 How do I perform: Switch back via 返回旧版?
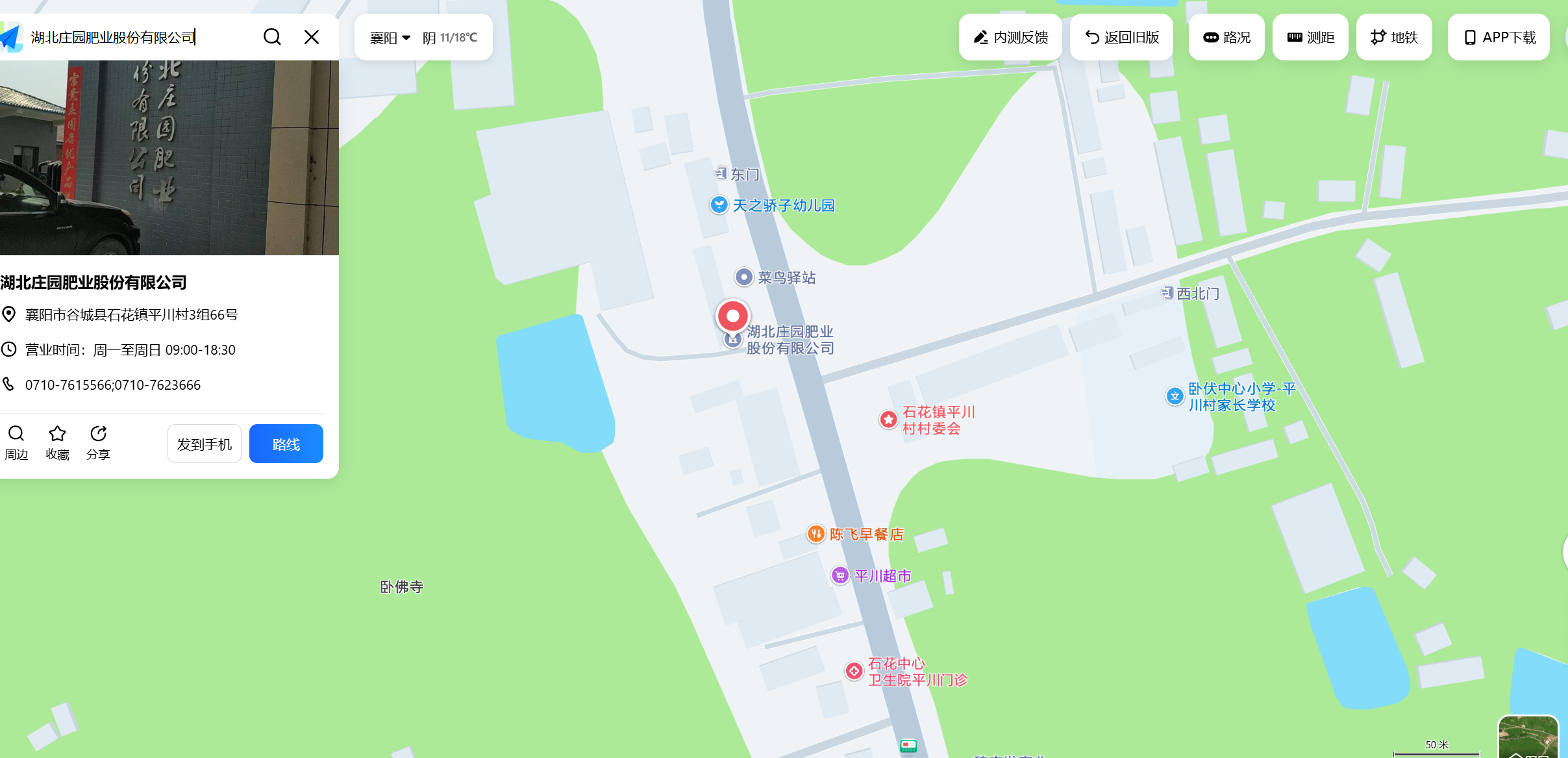(x=1121, y=38)
